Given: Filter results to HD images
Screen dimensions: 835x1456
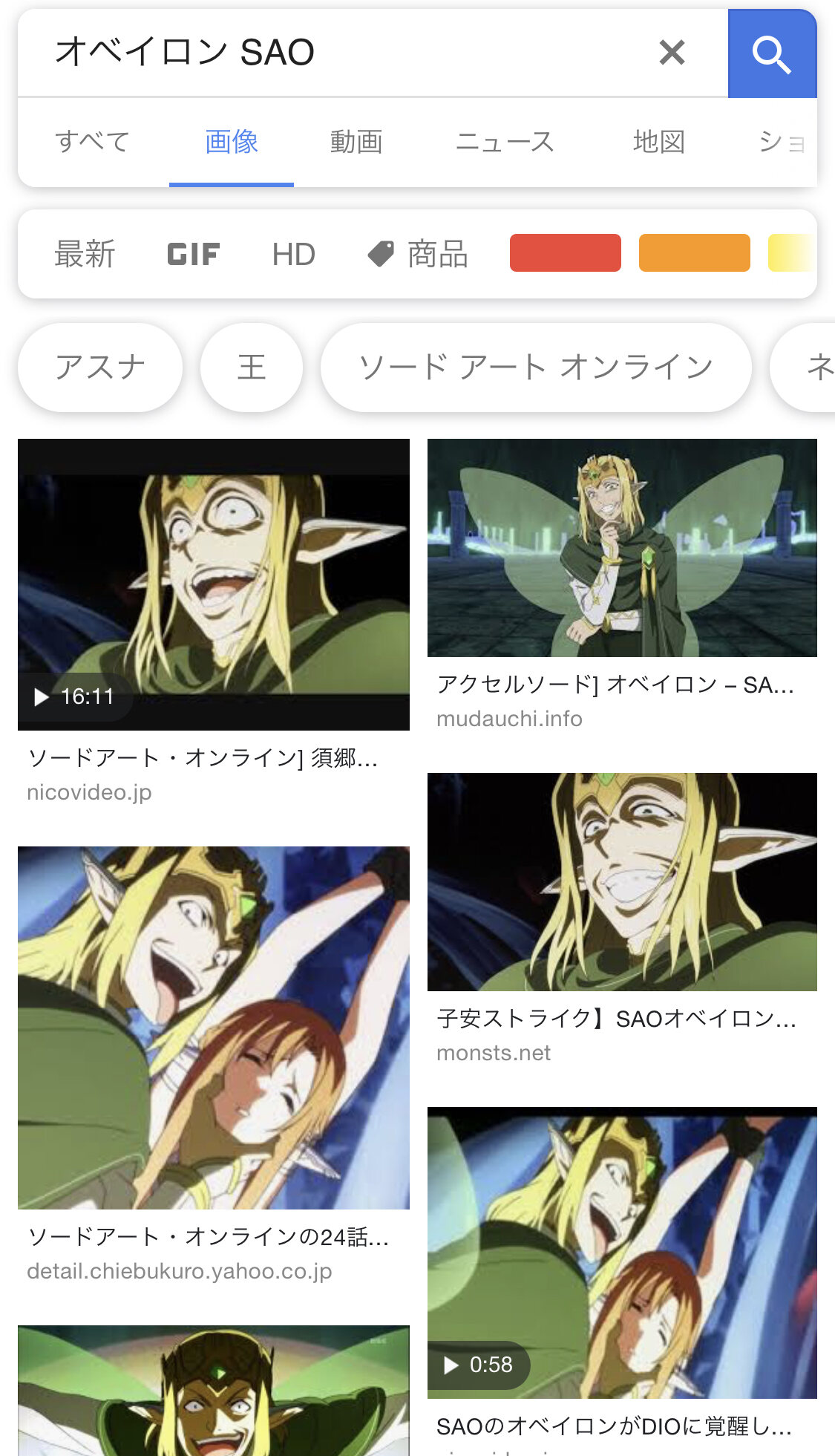Looking at the screenshot, I should coord(293,254).
